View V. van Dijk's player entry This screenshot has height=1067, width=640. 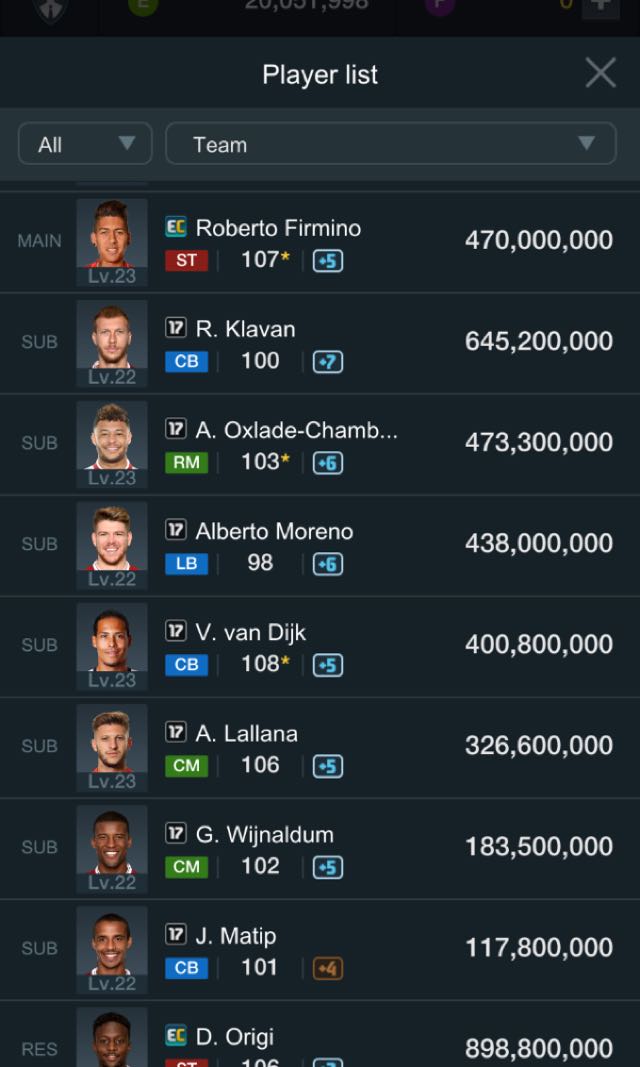(x=320, y=646)
